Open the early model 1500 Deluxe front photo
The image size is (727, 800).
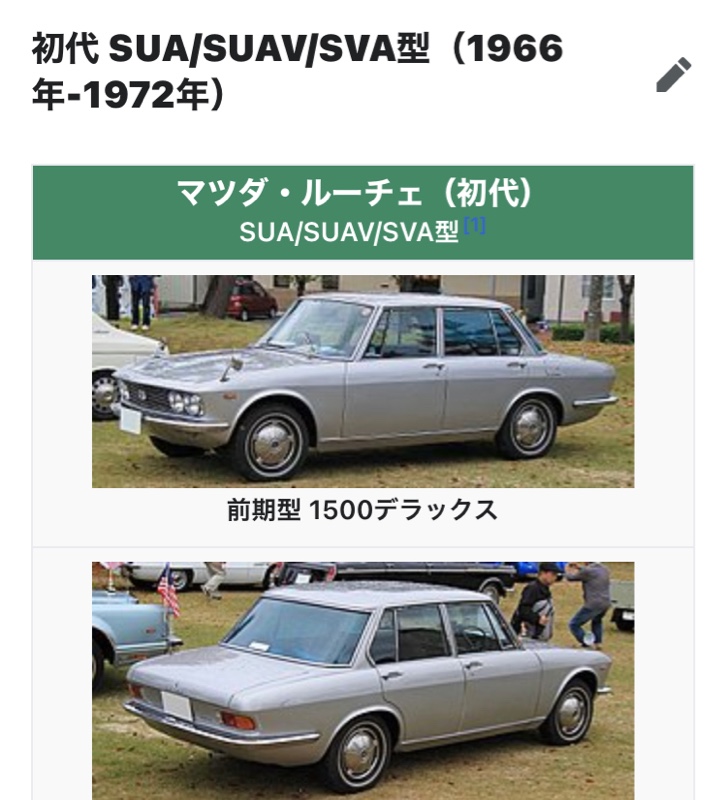pyautogui.click(x=362, y=381)
